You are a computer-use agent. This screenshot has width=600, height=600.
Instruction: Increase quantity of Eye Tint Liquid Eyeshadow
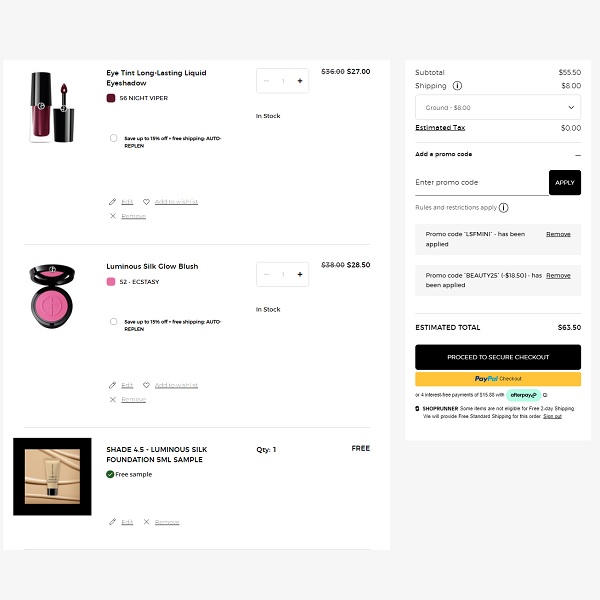pos(300,81)
